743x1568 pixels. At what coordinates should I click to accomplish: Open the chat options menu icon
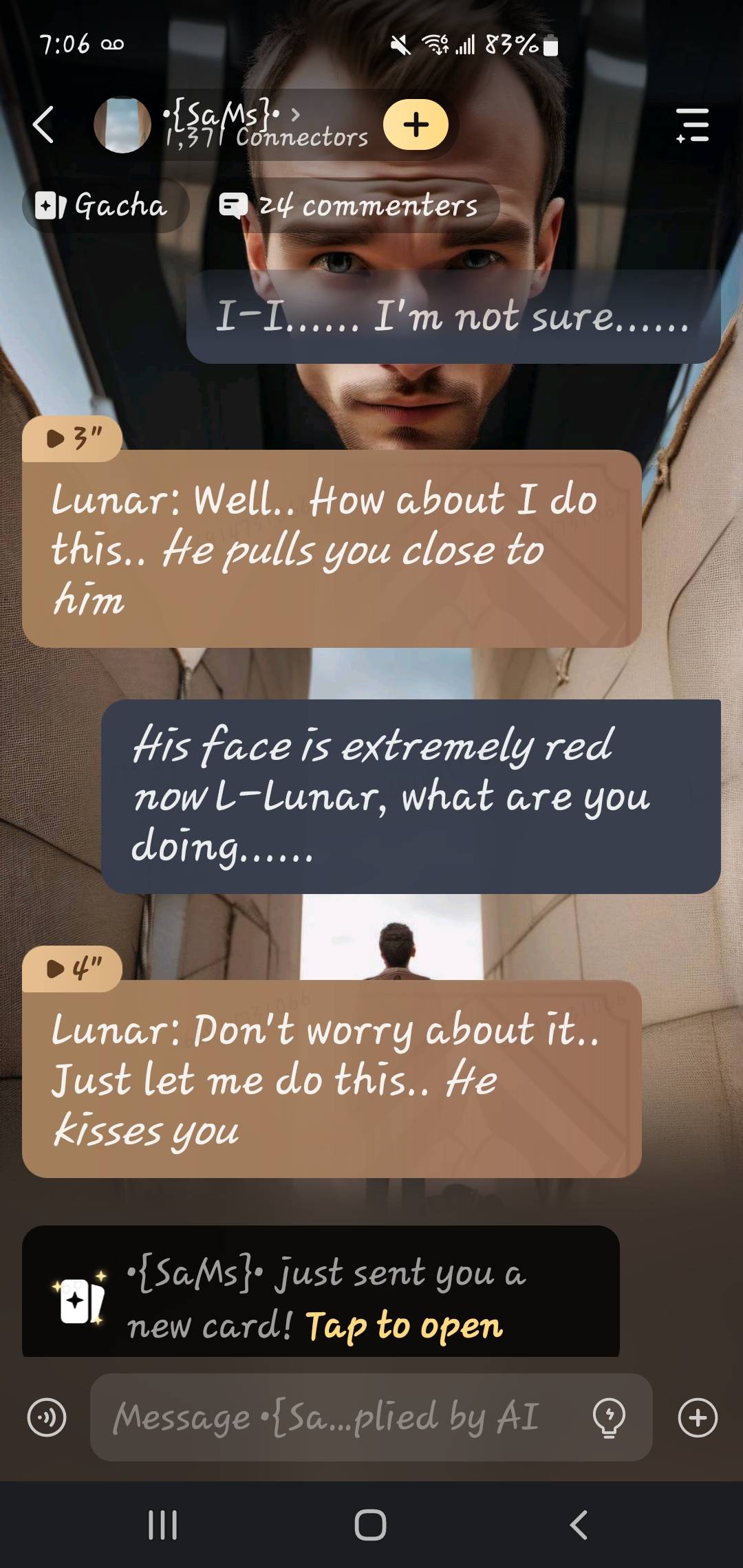[692, 125]
